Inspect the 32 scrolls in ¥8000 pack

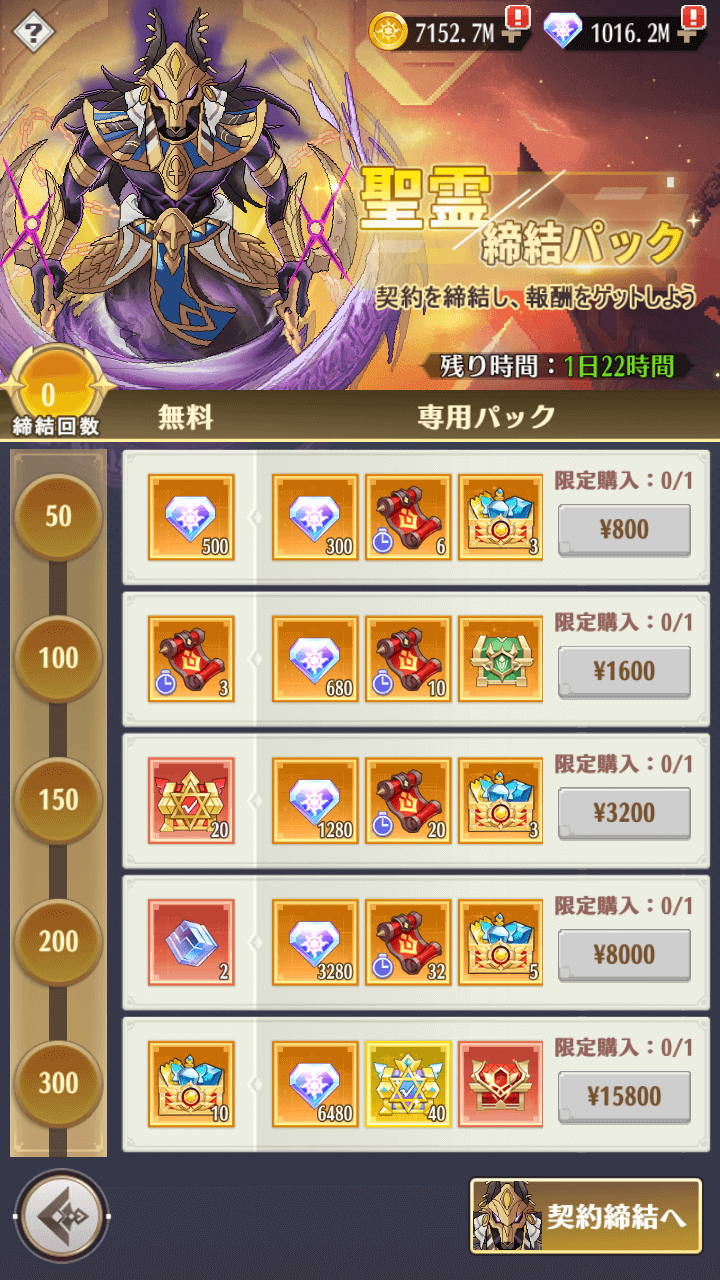(x=408, y=943)
